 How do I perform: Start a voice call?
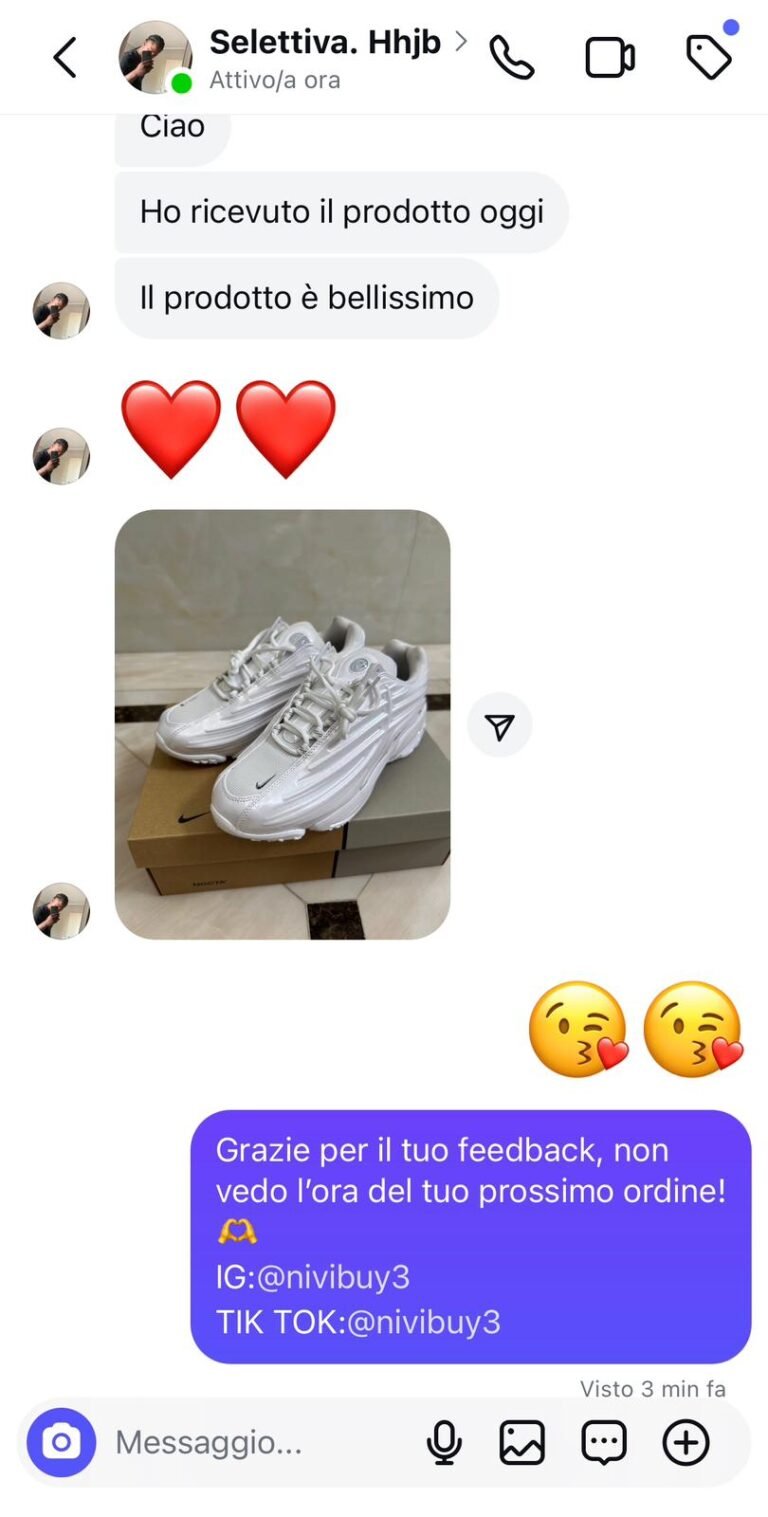512,58
